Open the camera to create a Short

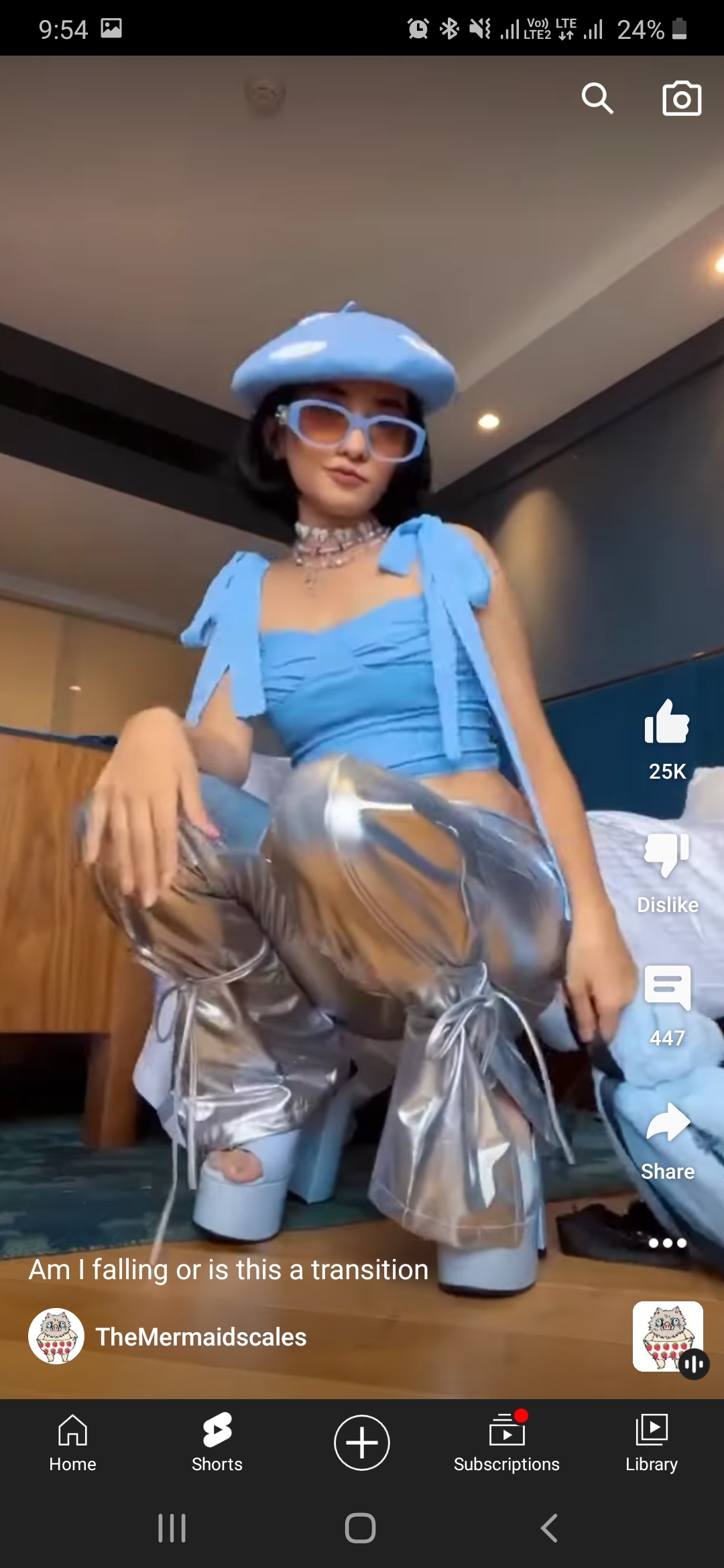coord(681,99)
